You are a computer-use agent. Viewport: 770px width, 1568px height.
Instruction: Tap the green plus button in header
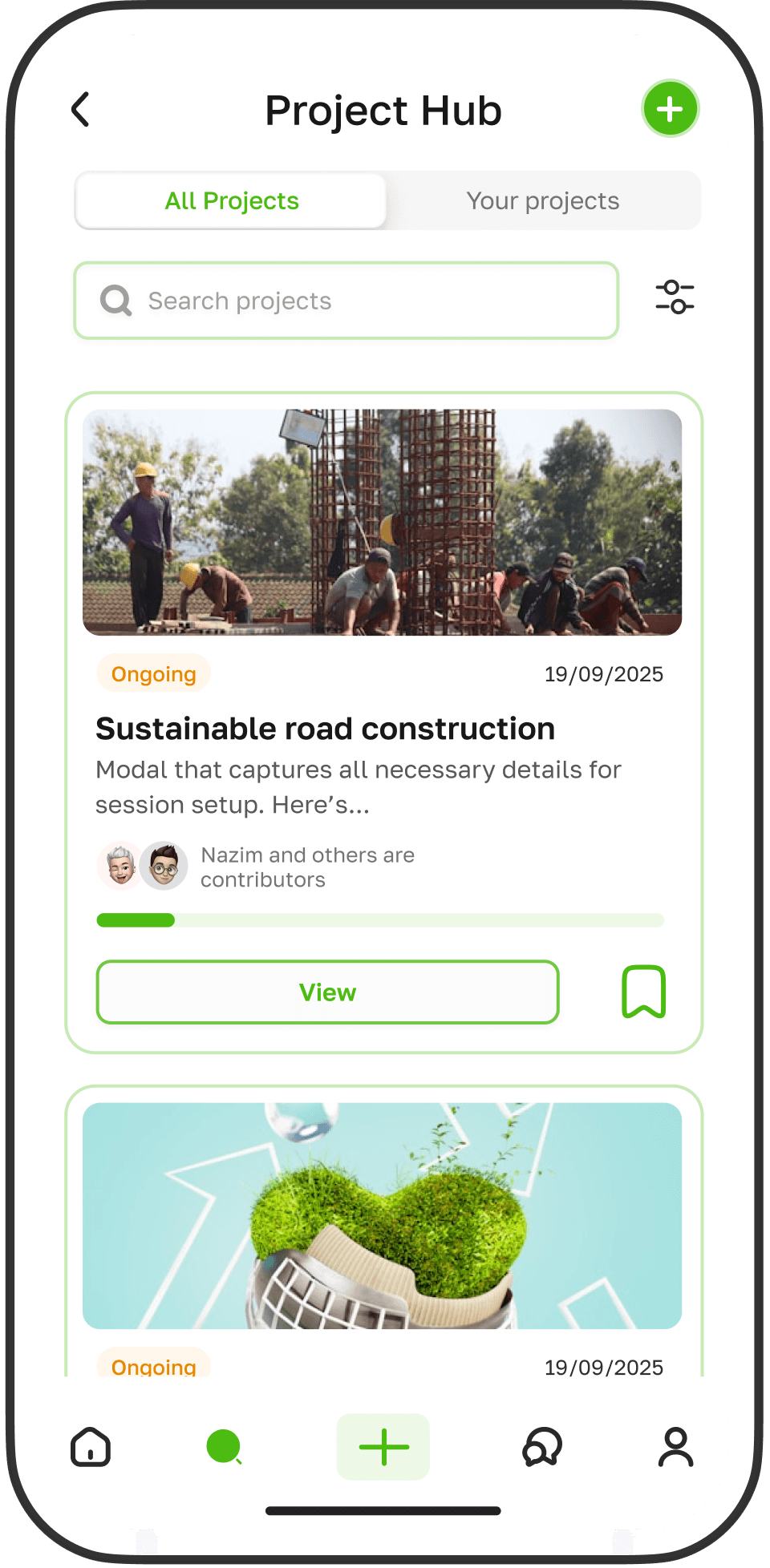click(x=671, y=109)
